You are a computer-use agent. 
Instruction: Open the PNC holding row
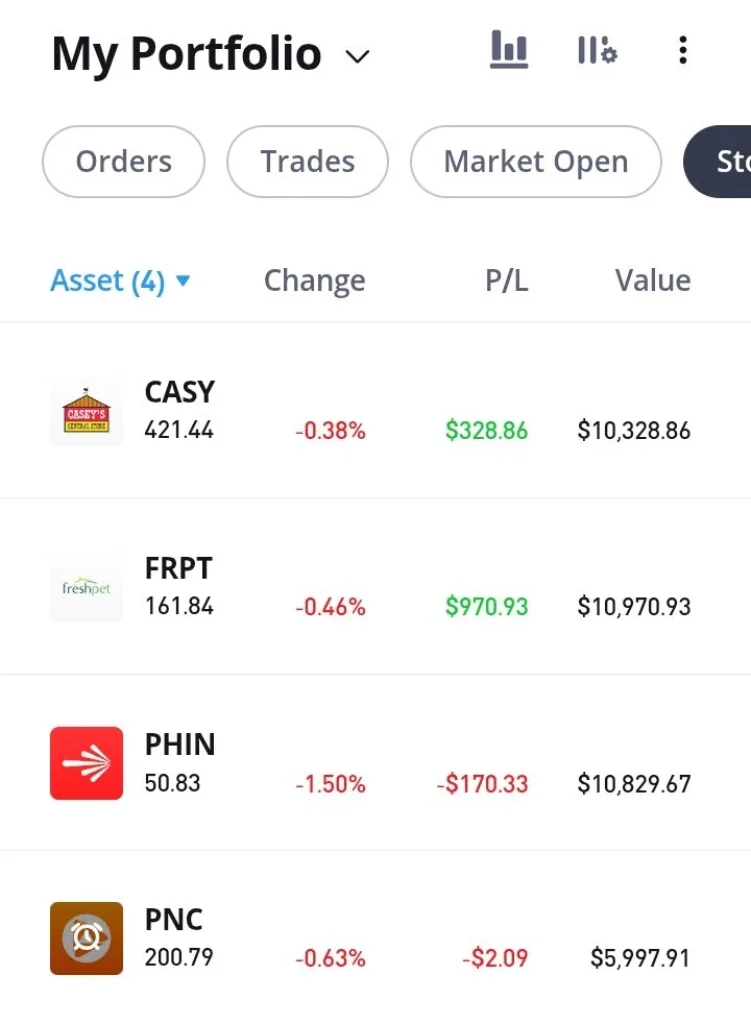pos(375,939)
